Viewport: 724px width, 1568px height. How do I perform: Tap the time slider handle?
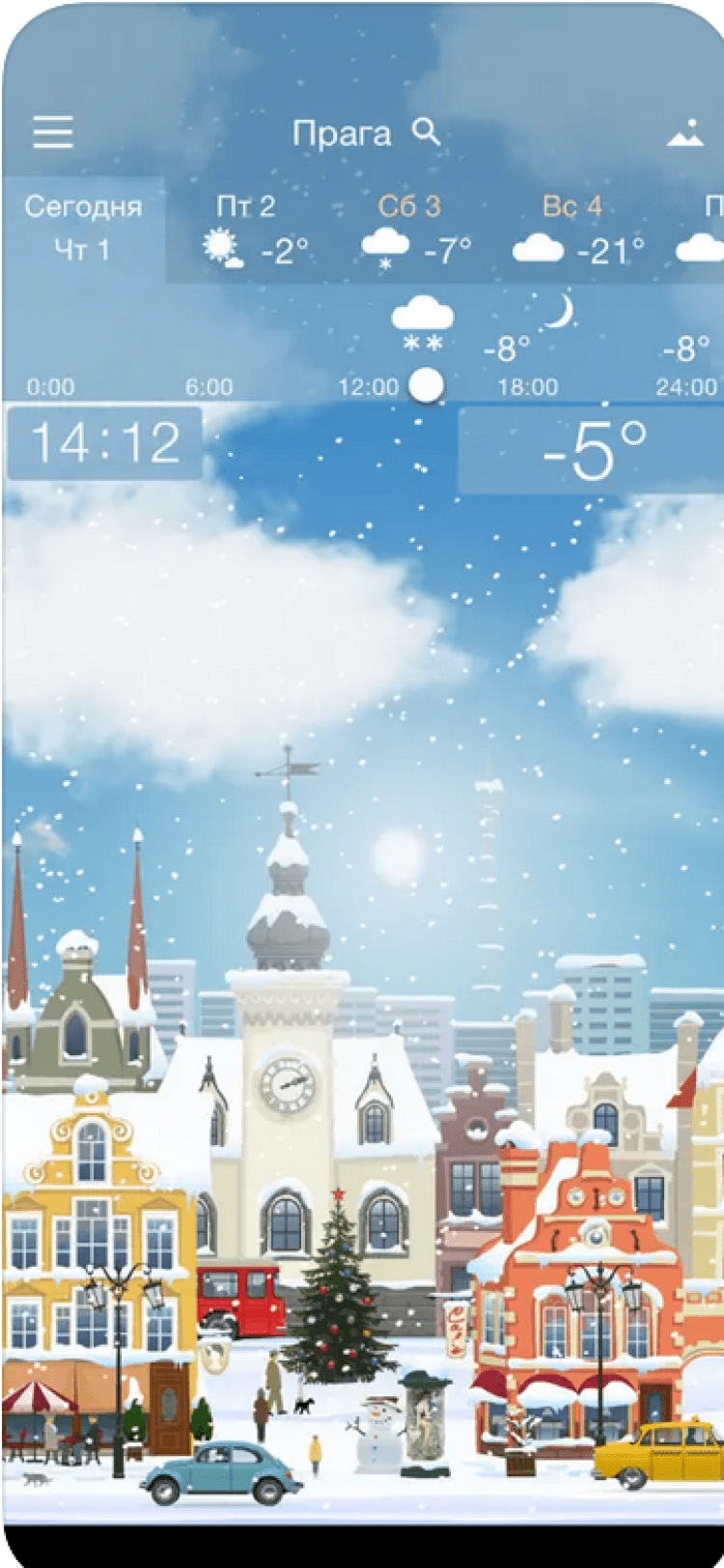pyautogui.click(x=427, y=385)
